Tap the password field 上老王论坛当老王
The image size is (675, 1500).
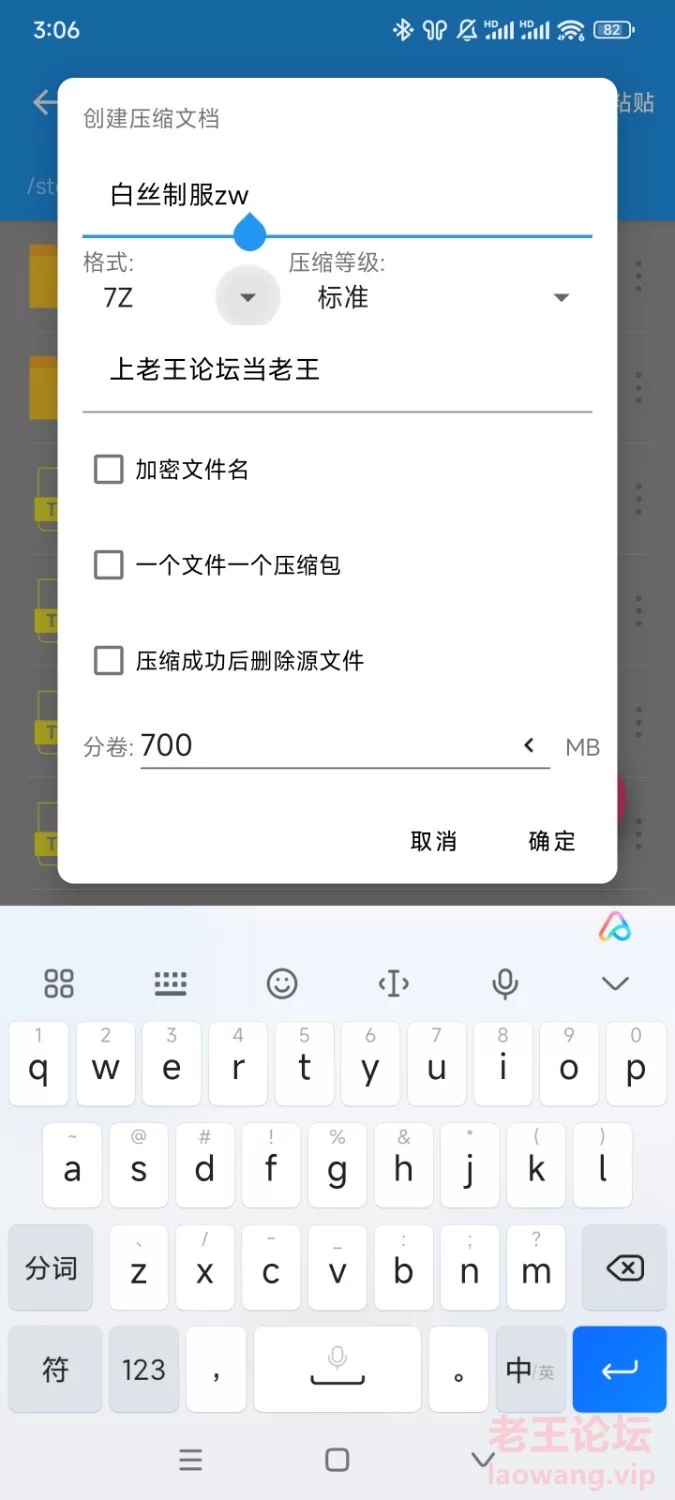(x=337, y=371)
